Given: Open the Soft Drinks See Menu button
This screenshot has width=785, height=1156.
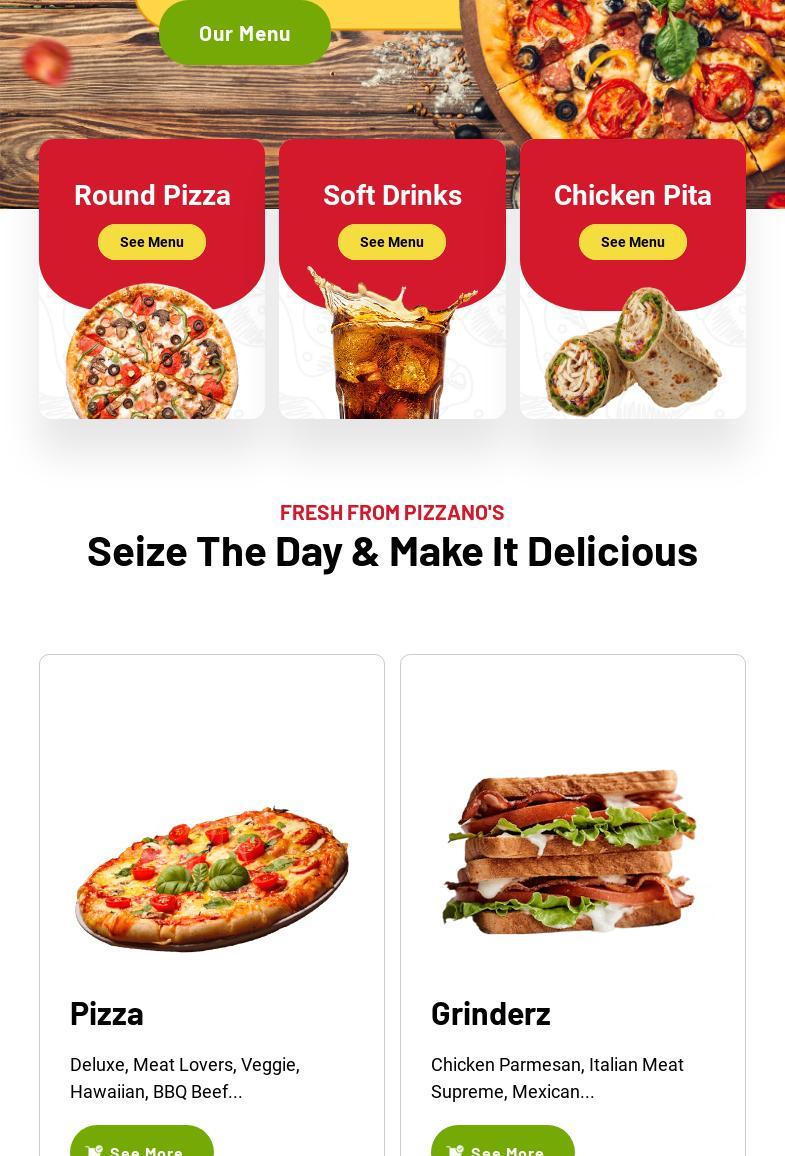Looking at the screenshot, I should point(392,242).
